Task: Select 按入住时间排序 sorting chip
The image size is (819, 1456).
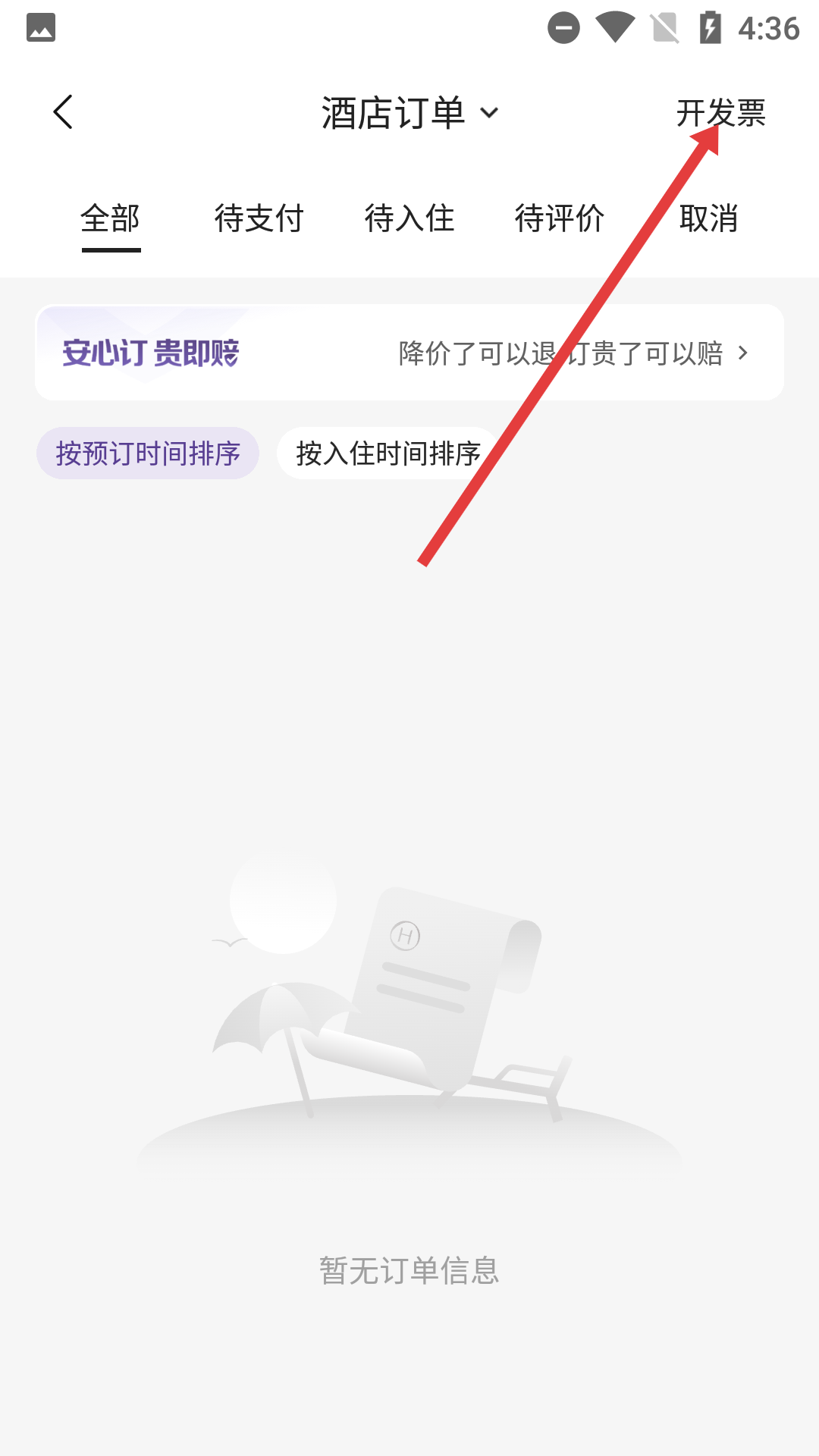Action: tap(387, 453)
